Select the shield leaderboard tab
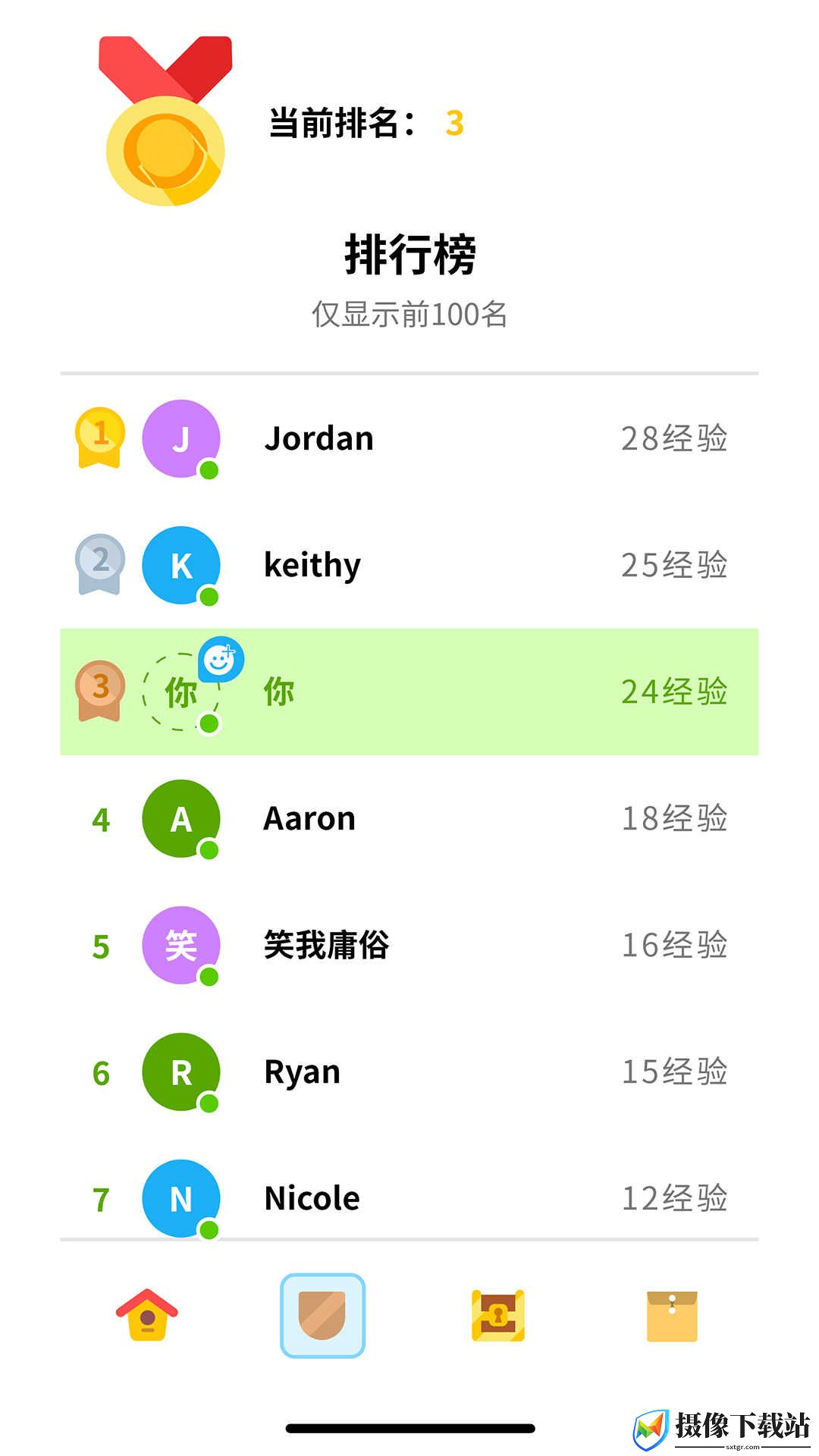 pos(322,1315)
